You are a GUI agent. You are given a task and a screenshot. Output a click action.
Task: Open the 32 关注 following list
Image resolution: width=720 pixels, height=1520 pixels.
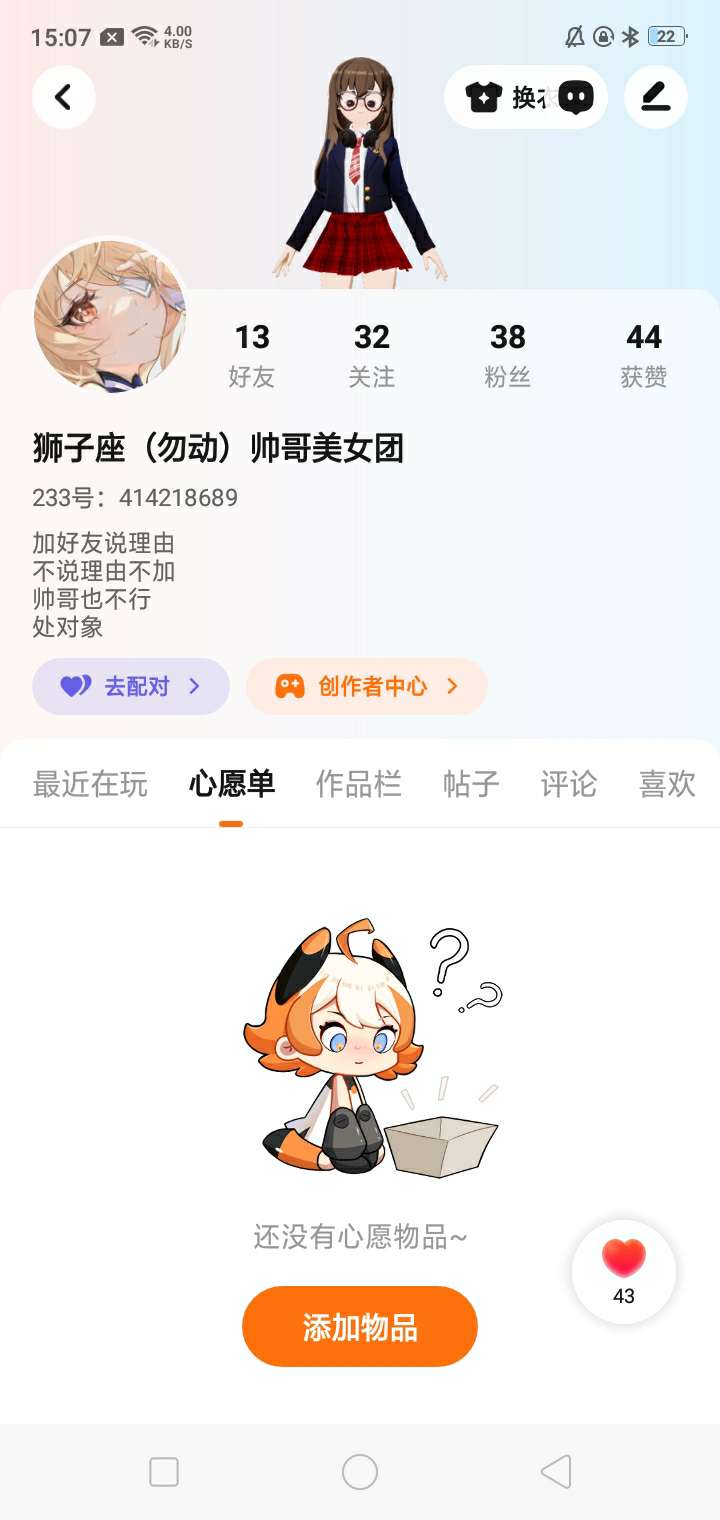(x=371, y=355)
